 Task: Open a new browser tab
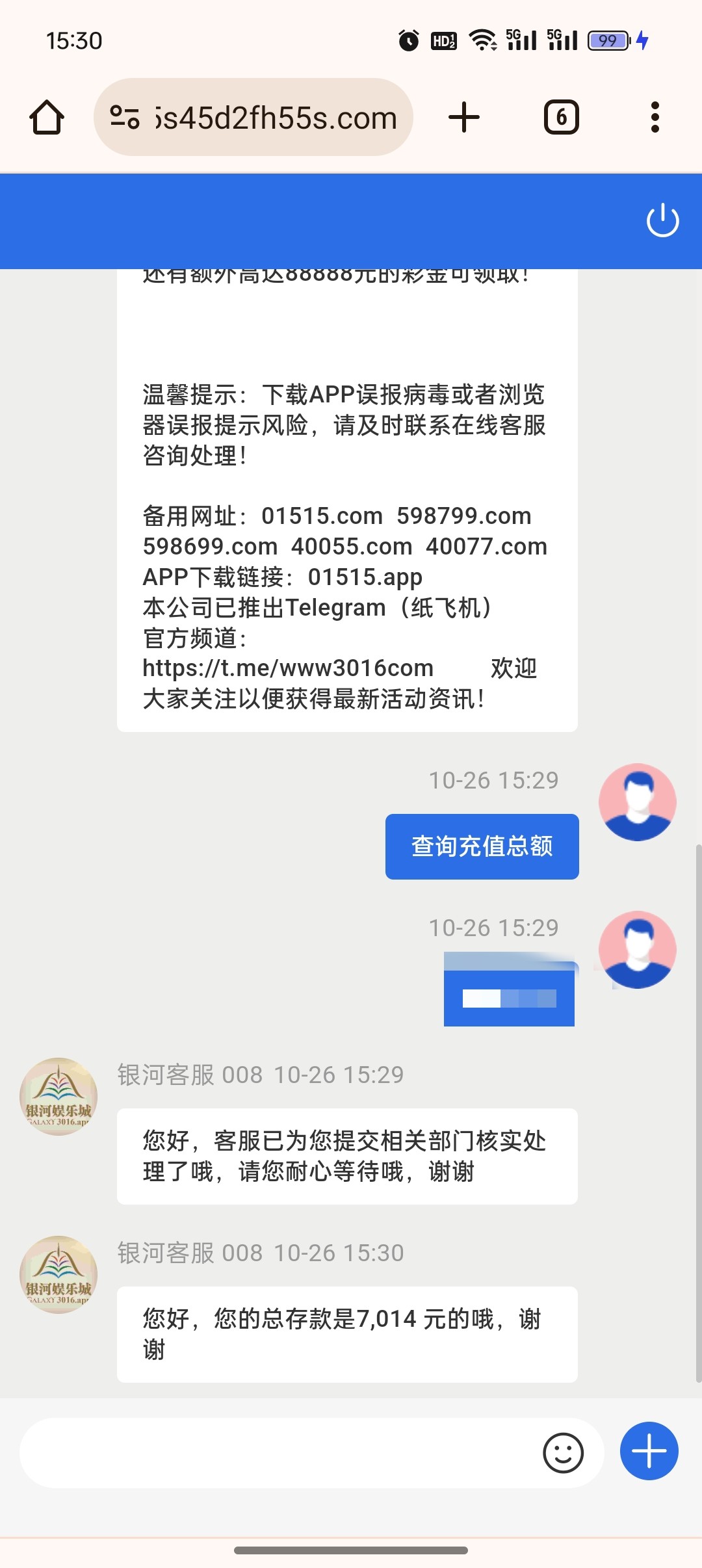[464, 118]
